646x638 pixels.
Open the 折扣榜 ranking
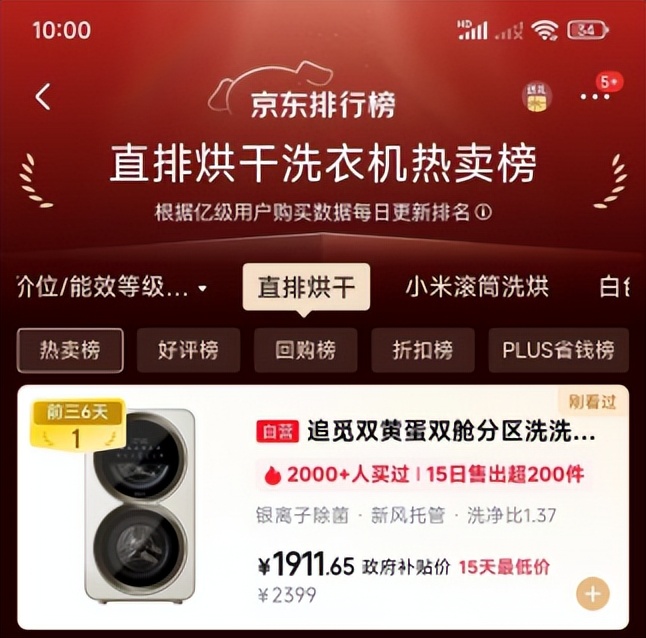(x=423, y=351)
